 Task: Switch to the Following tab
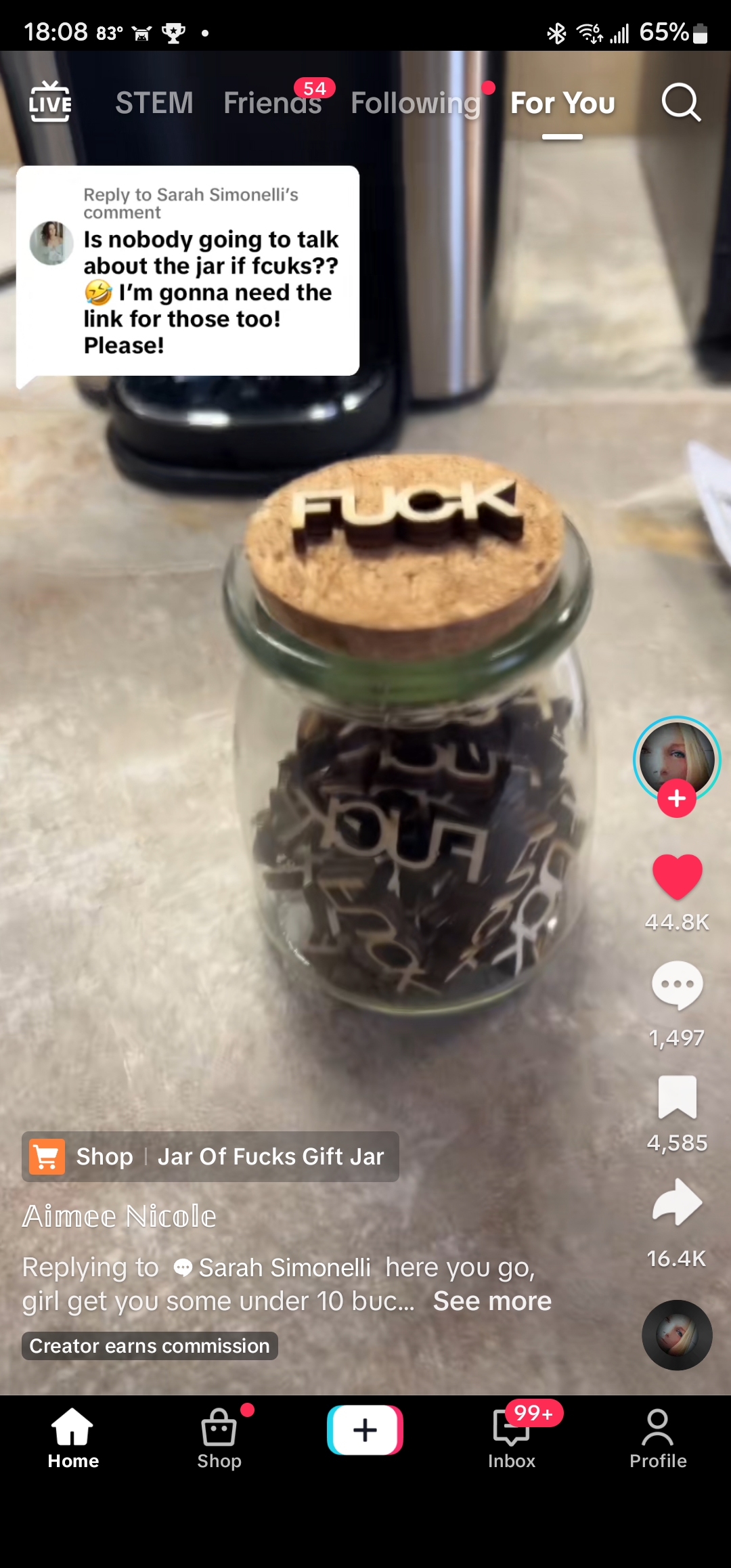pos(415,103)
